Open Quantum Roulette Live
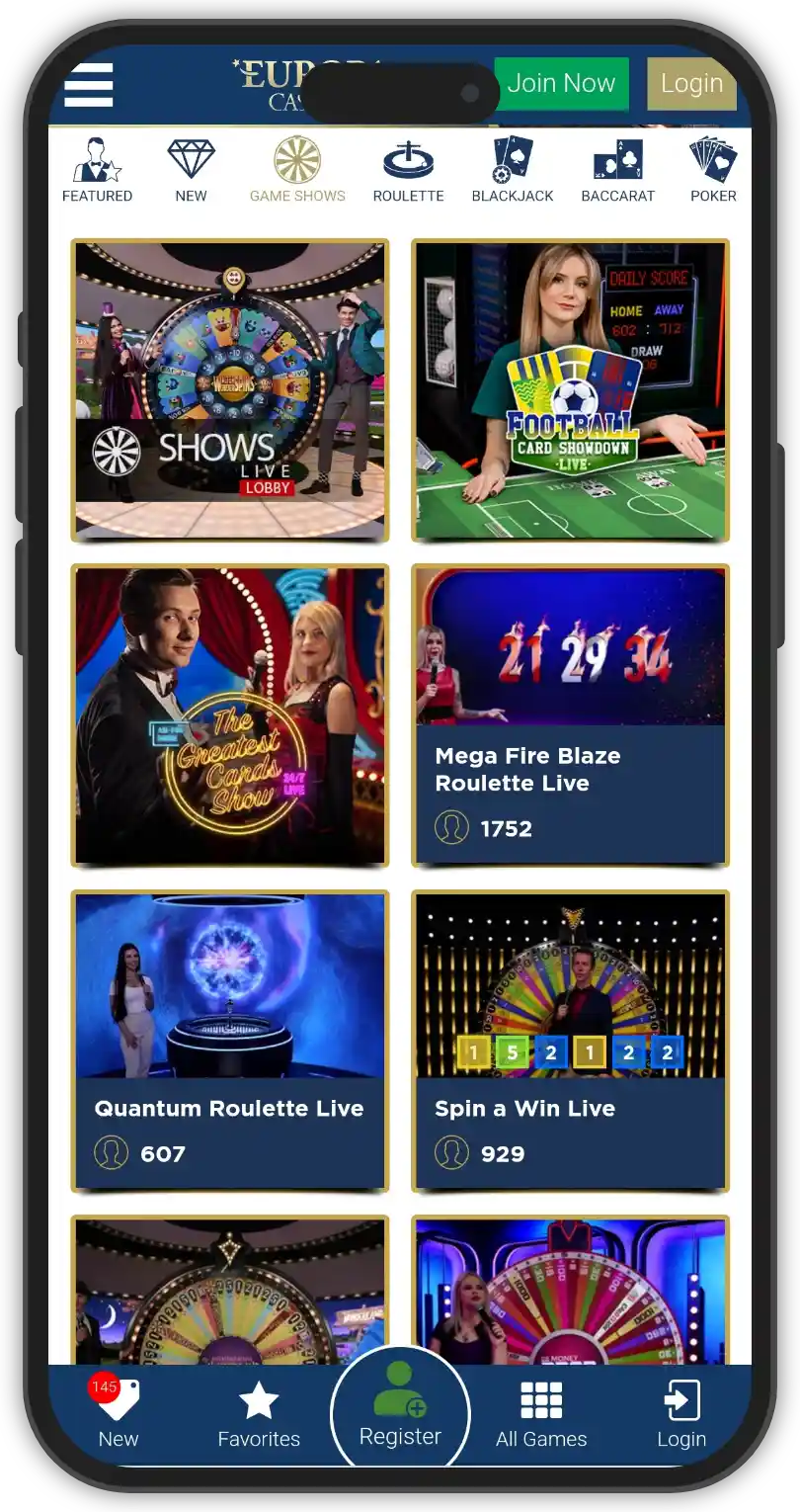Screen dimensions: 800x1512 click(x=230, y=1041)
